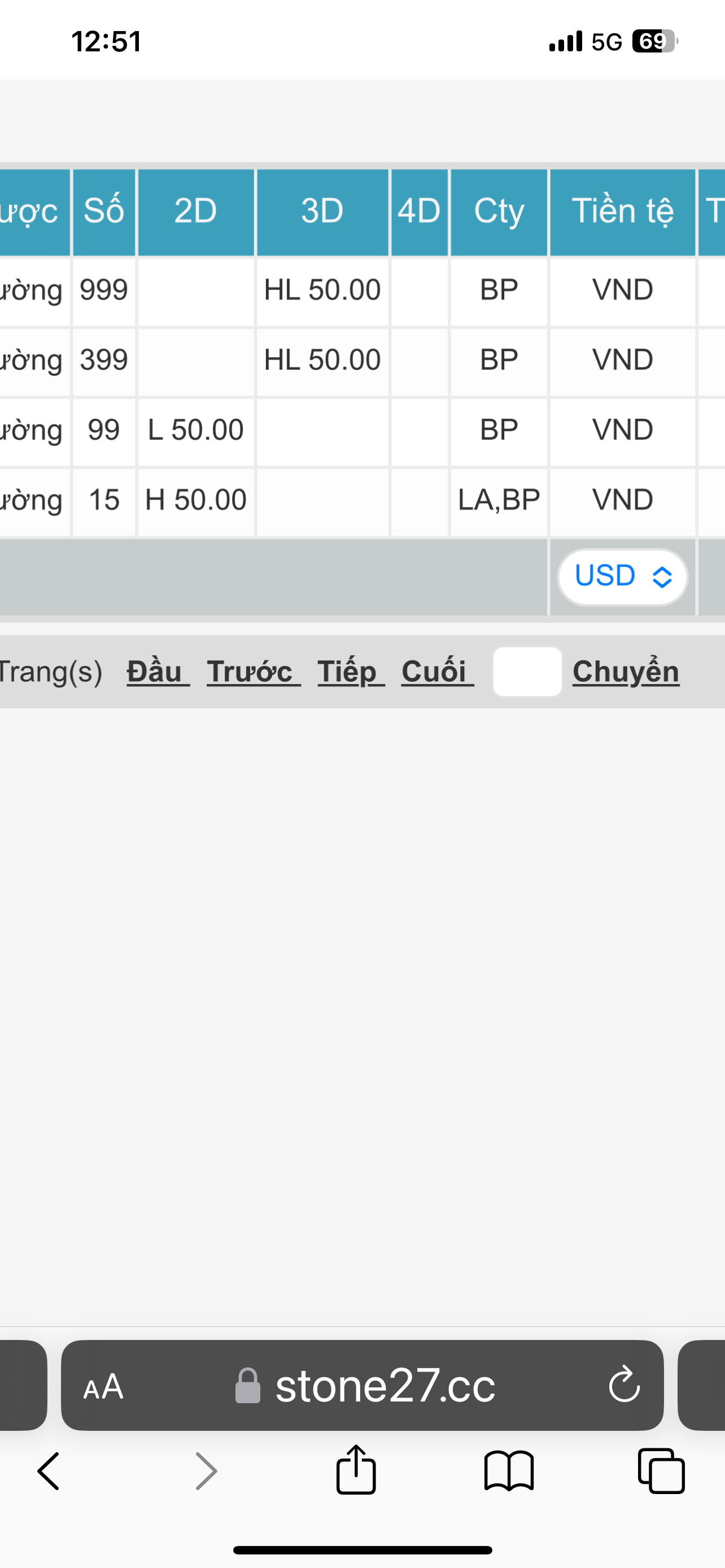Go to first page via Đầu link

158,671
